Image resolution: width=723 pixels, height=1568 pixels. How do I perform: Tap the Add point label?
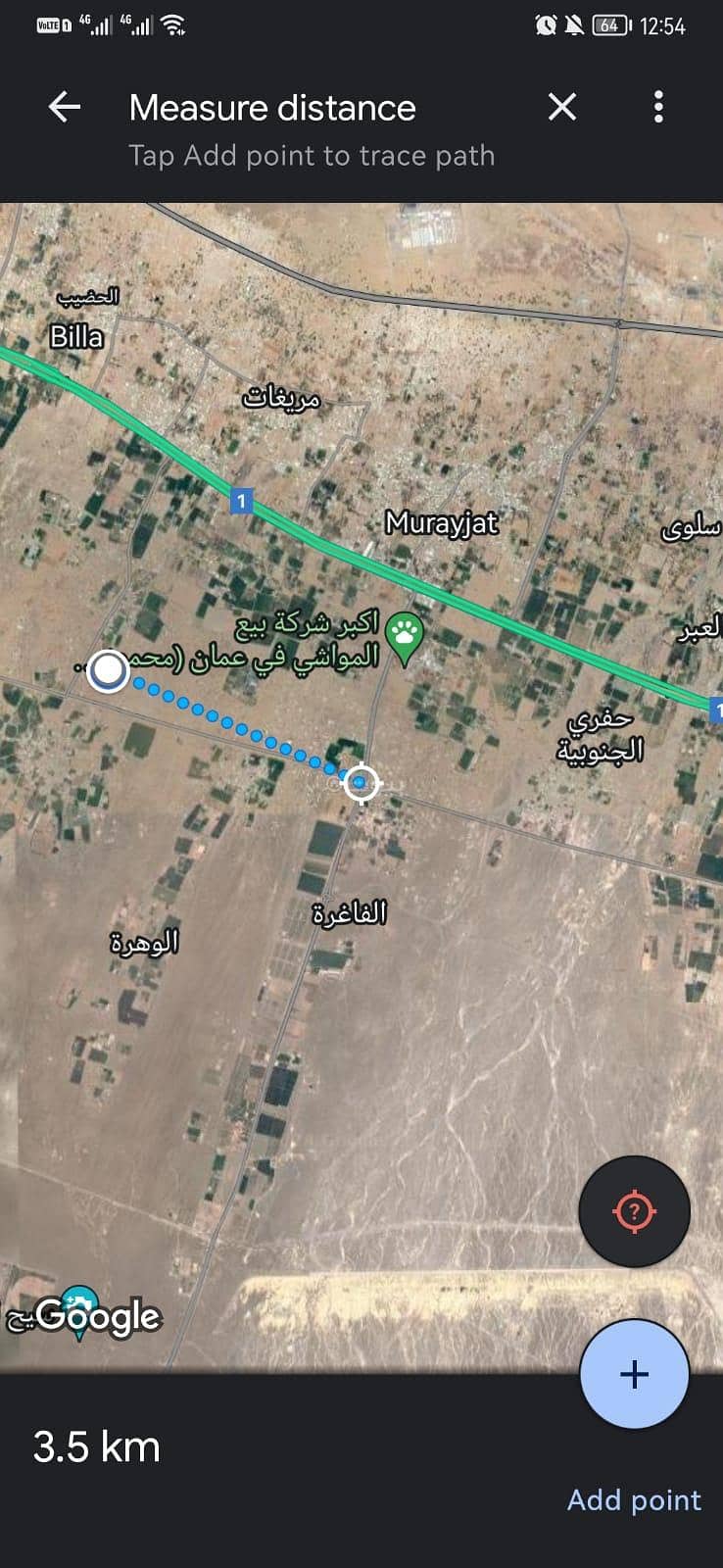634,1499
